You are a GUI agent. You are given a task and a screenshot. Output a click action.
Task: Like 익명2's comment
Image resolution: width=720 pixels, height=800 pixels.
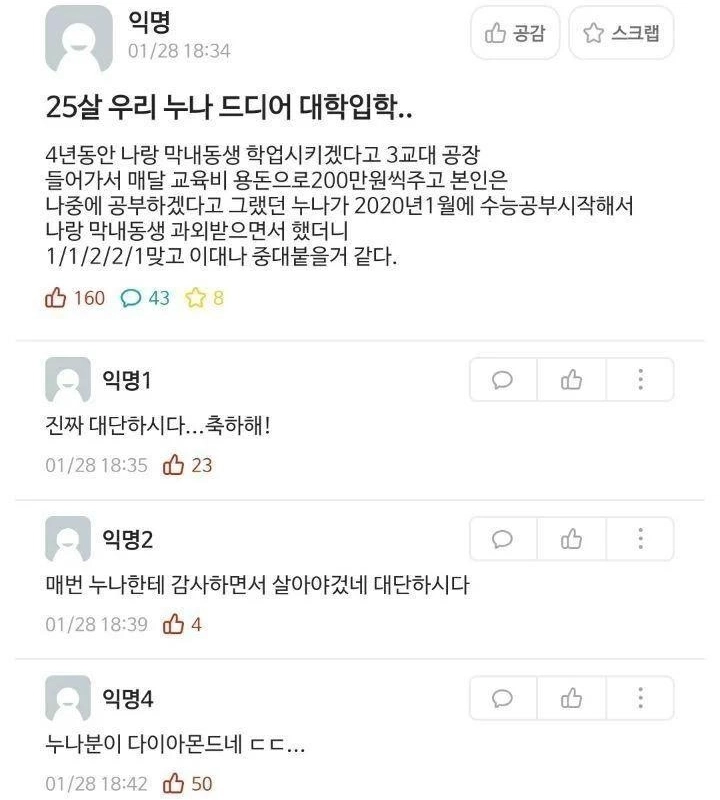(x=571, y=539)
